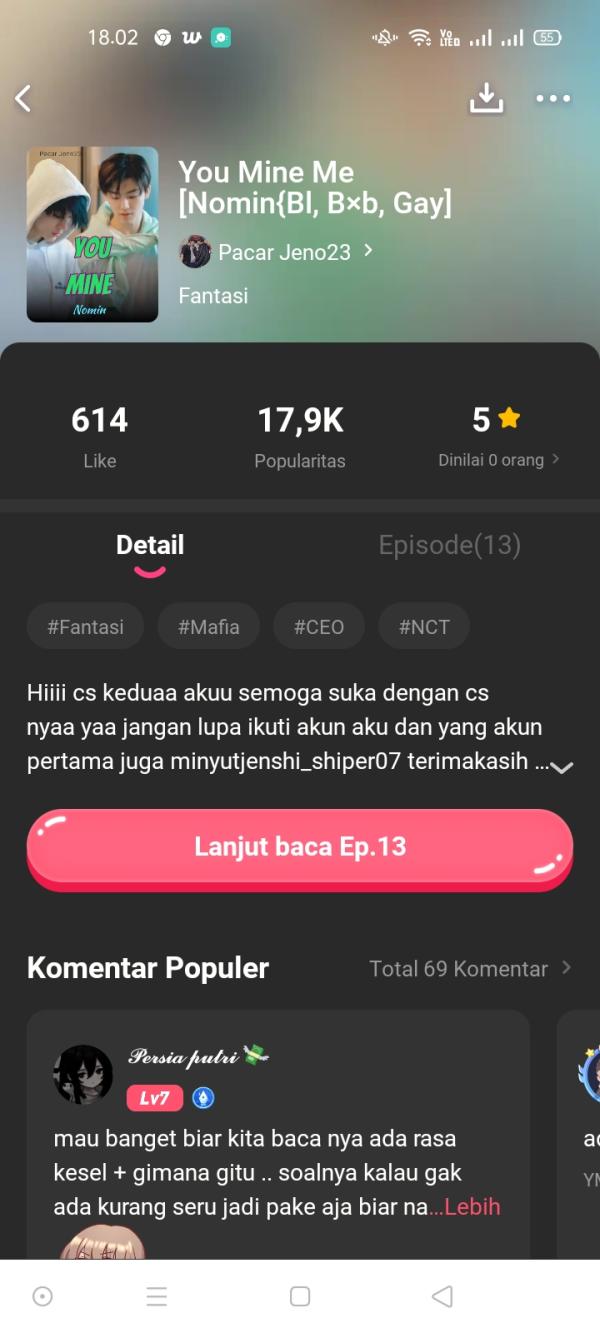Browse the #NCT tag

424,627
